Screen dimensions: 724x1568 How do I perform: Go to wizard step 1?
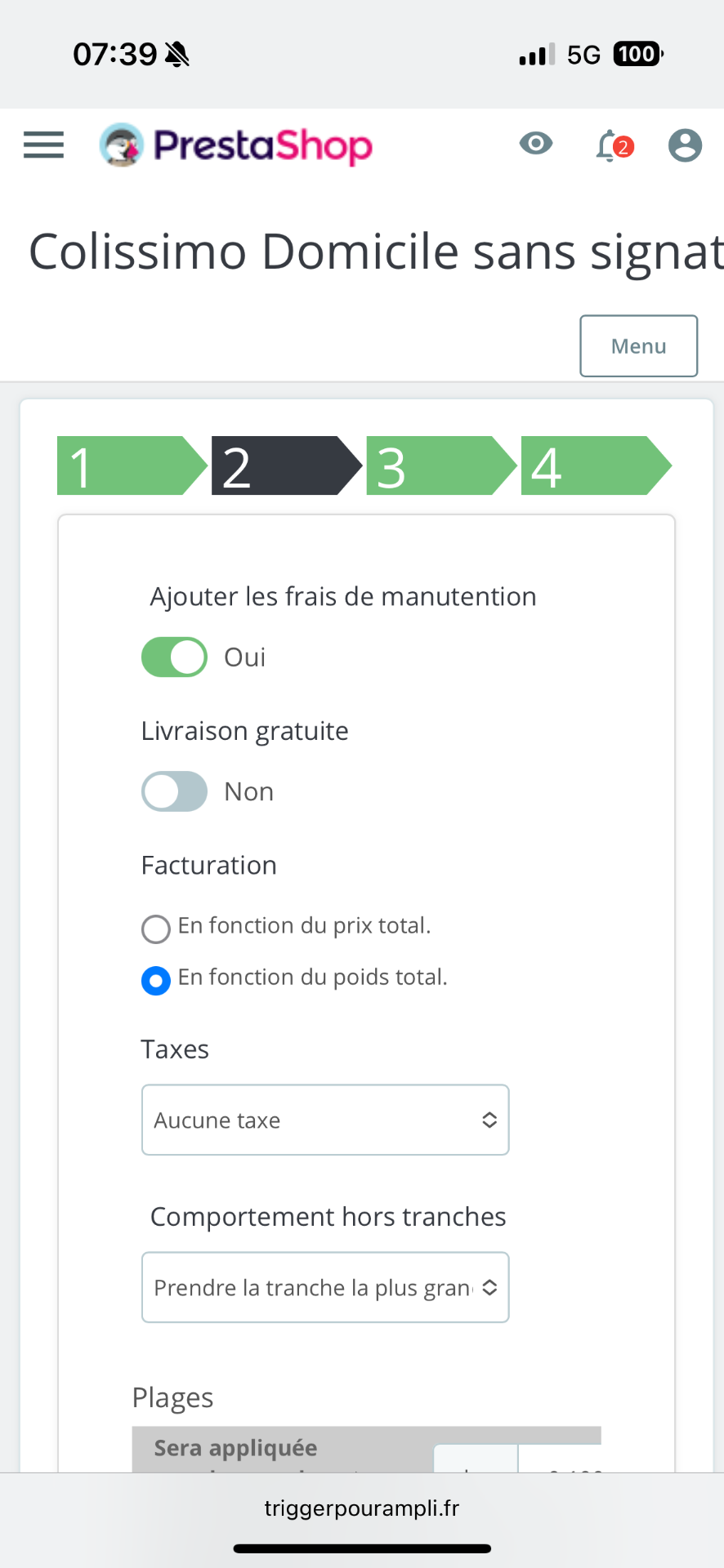pyautogui.click(x=132, y=465)
